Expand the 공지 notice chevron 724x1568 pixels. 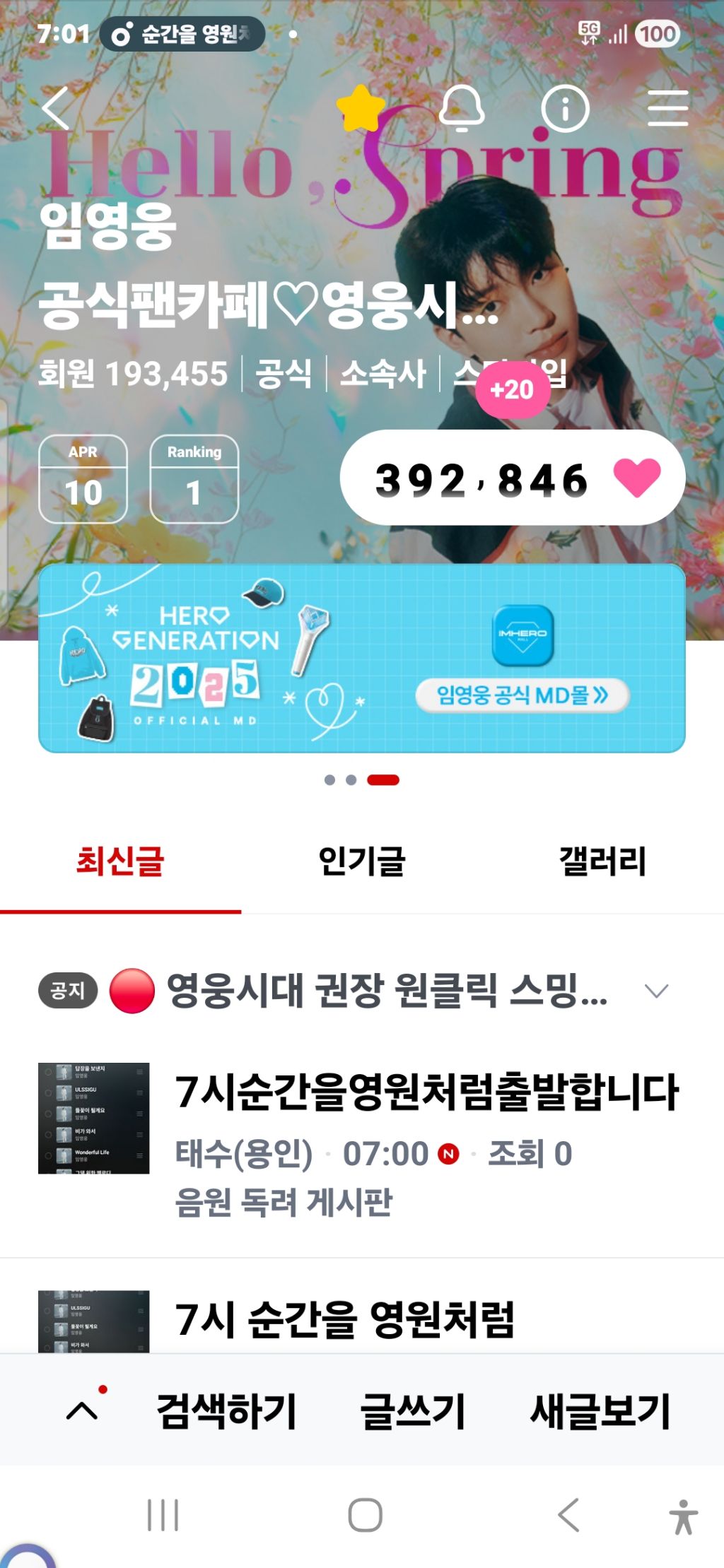(657, 991)
